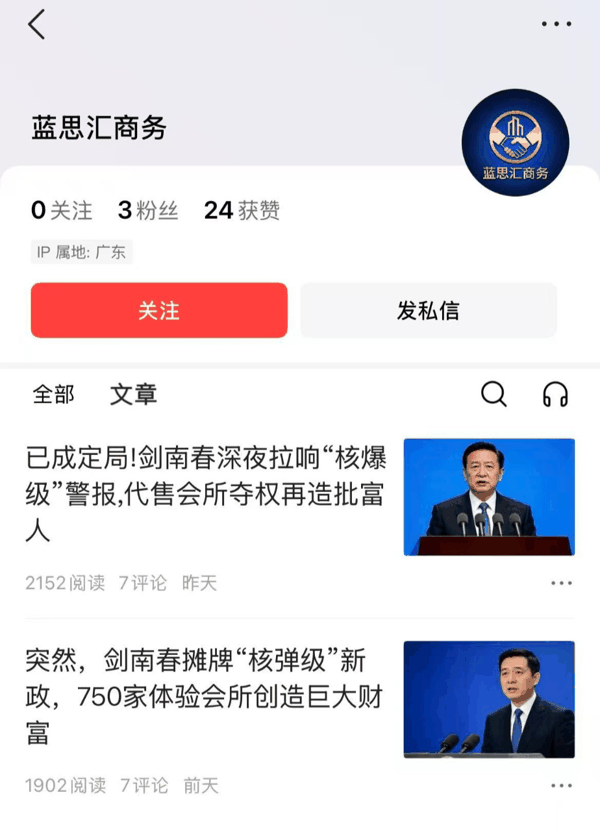View the 蓝思汇商务 profile avatar

coord(515,142)
